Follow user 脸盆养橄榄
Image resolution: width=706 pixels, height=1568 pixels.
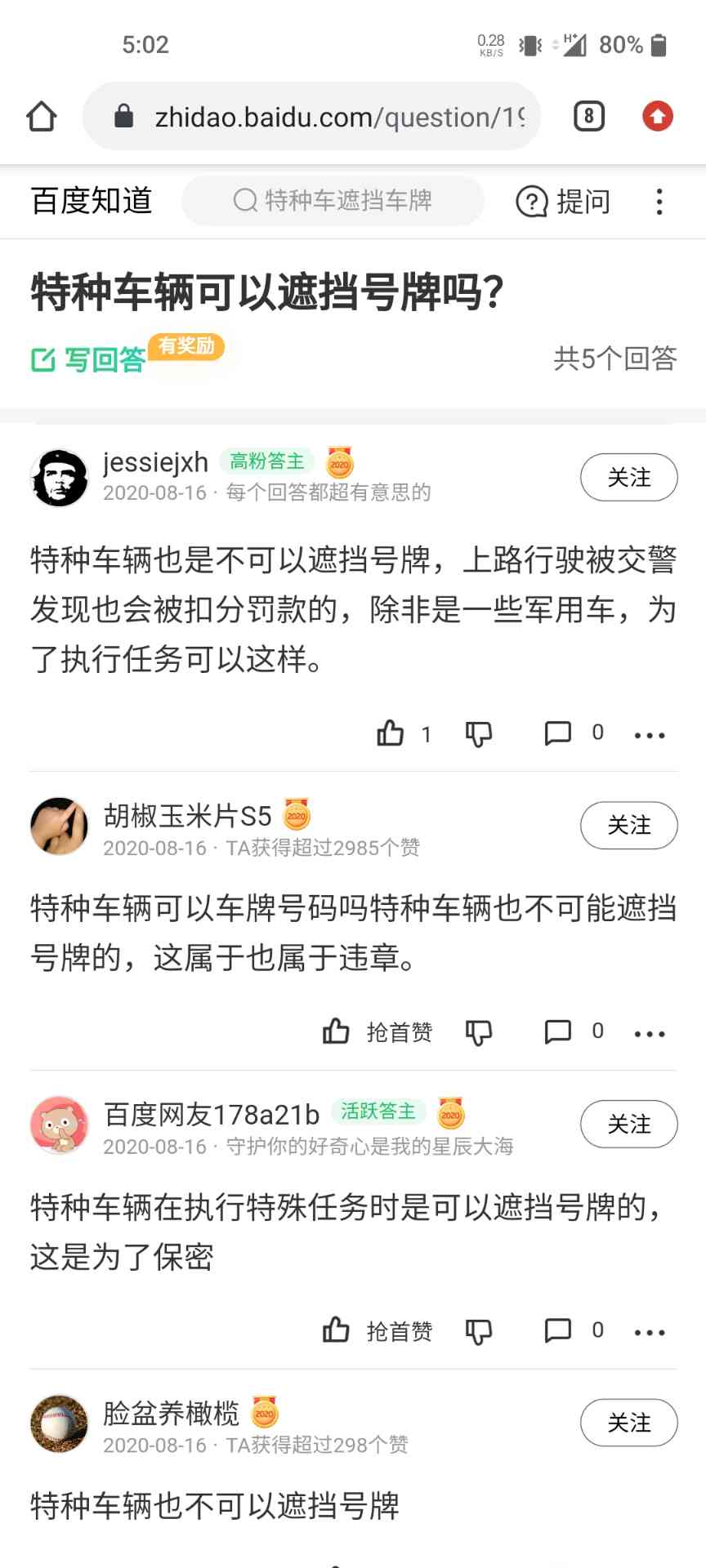[628, 1423]
